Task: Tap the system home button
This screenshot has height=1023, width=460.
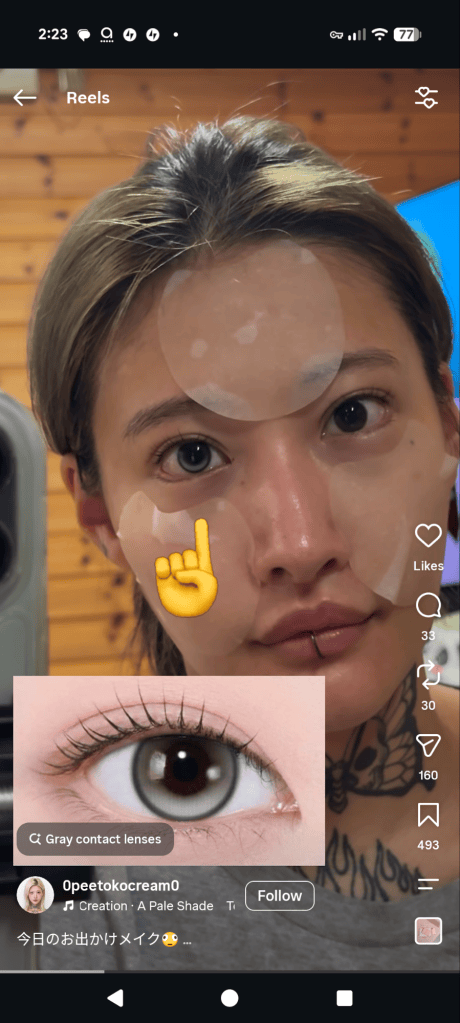Action: tap(230, 998)
